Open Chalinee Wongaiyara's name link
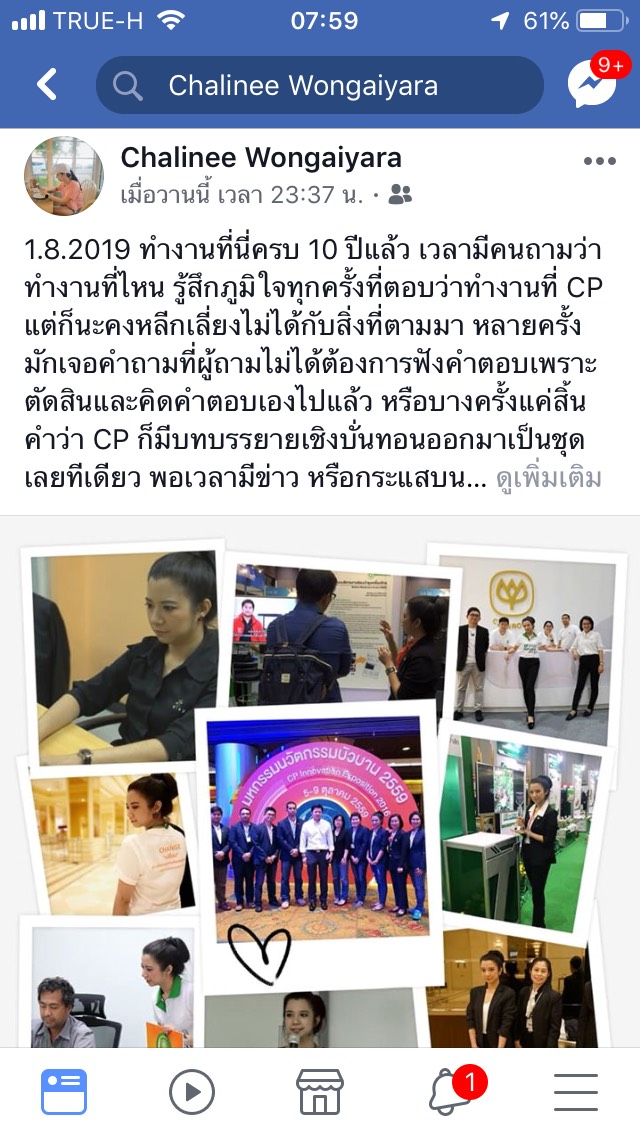The image size is (640, 1136). [261, 158]
